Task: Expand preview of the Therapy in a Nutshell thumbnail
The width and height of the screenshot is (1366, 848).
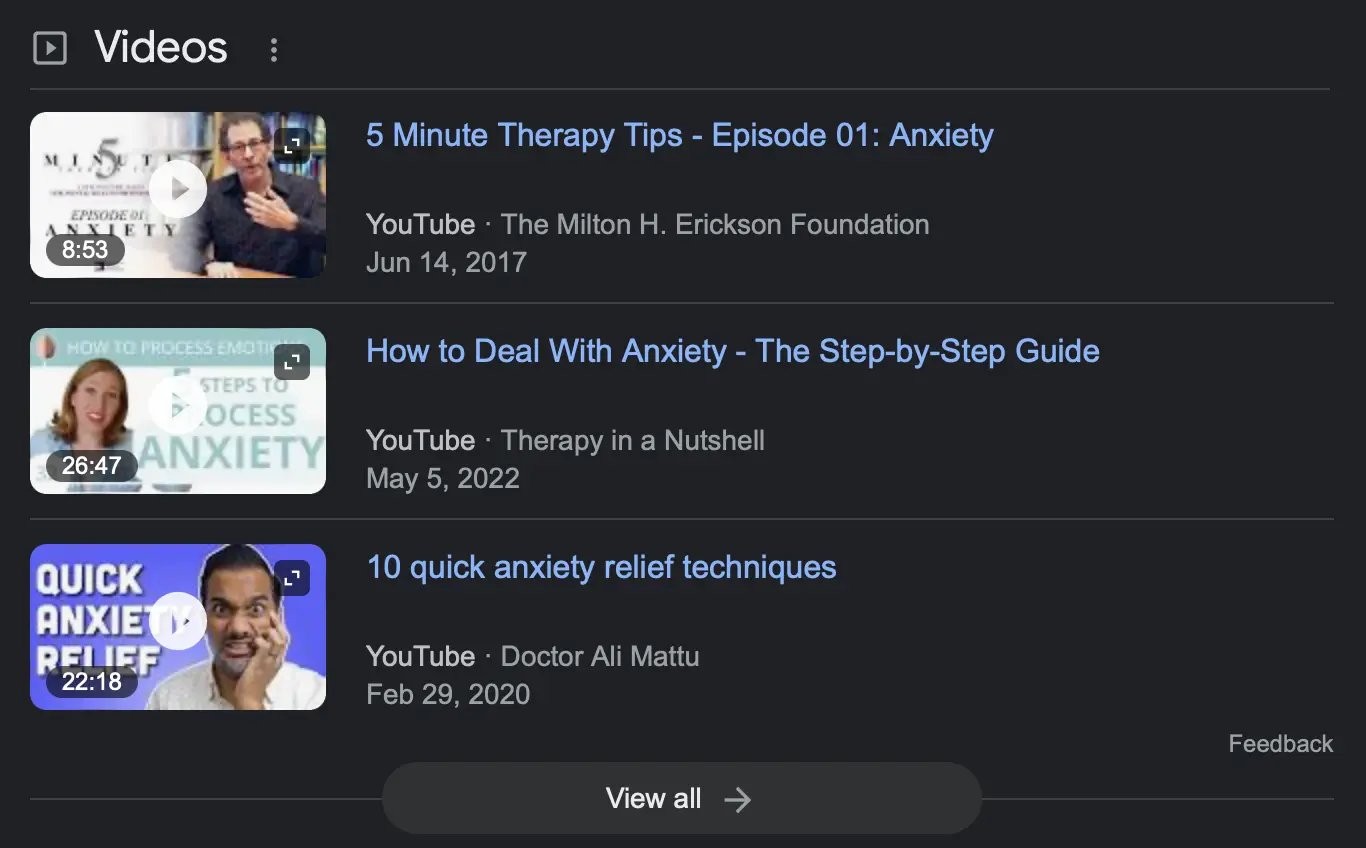Action: pyautogui.click(x=292, y=362)
